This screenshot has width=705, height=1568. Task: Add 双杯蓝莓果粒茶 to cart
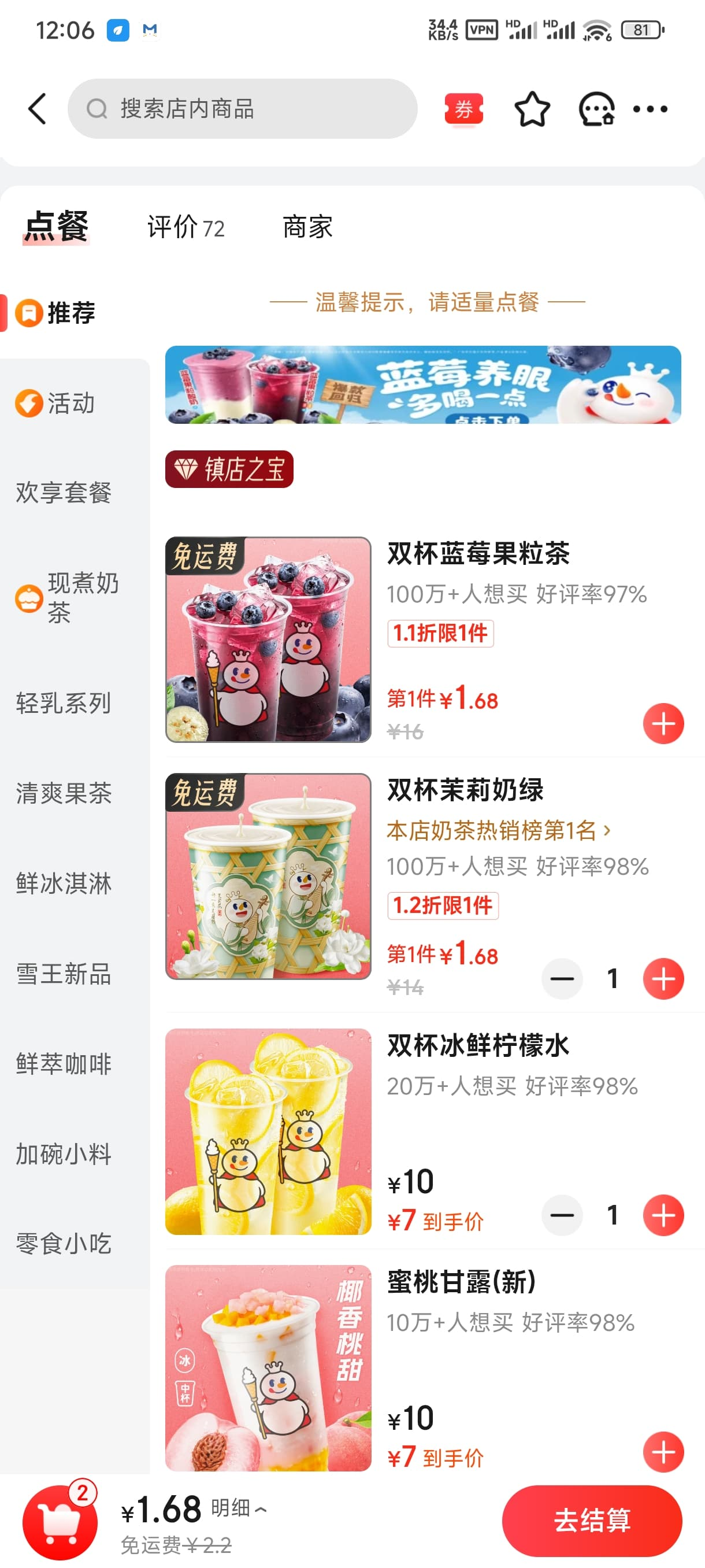coord(663,724)
